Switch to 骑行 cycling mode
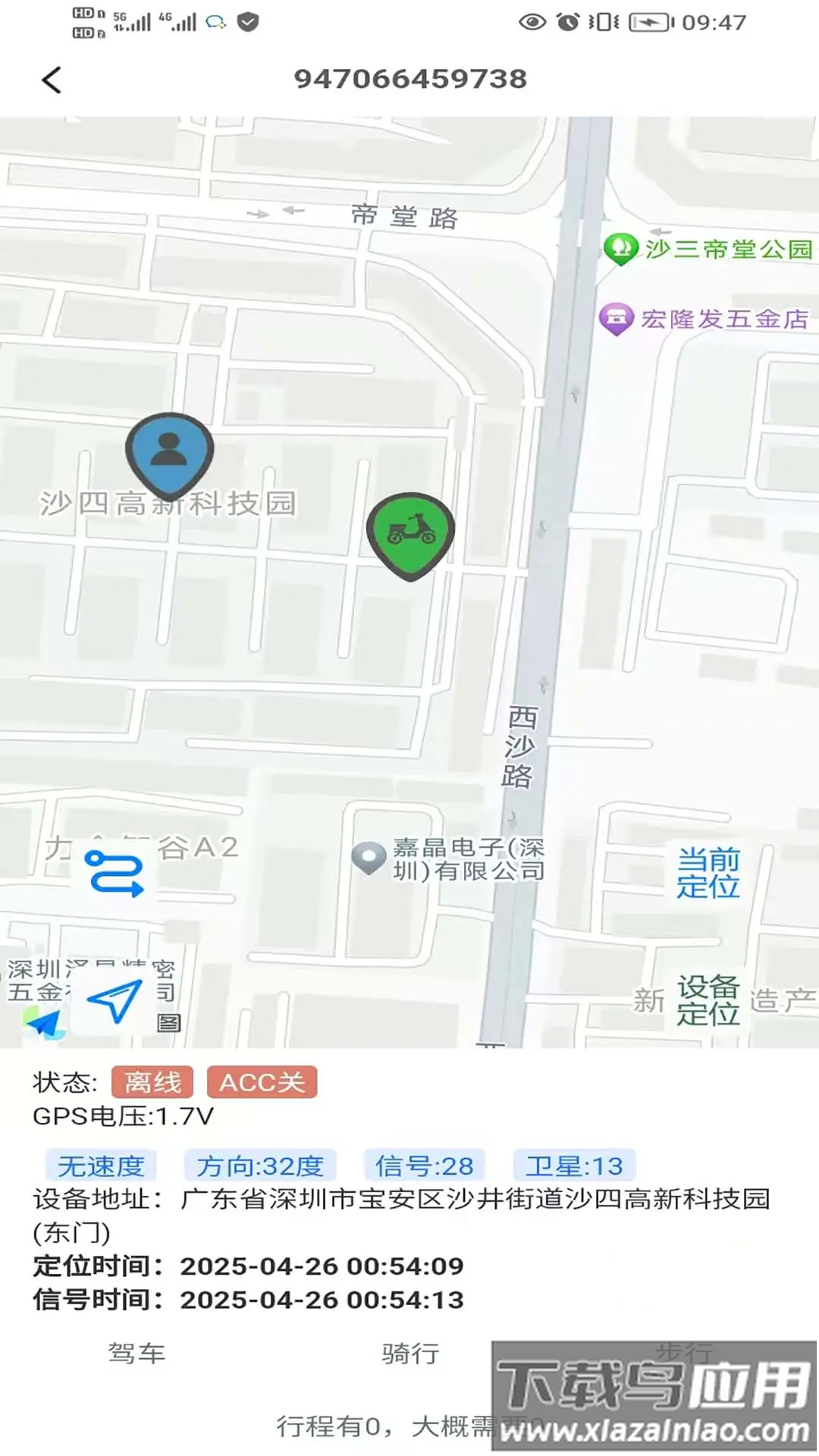The image size is (819, 1456). click(x=410, y=1354)
